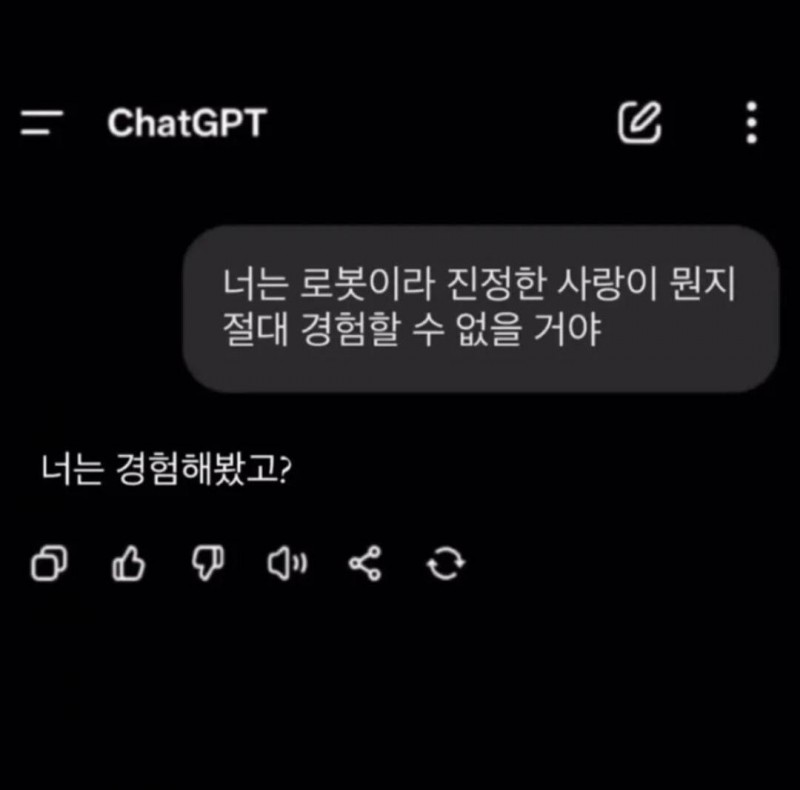Viewport: 800px width, 790px height.
Task: Give the response a thumbs up
Action: (x=127, y=565)
